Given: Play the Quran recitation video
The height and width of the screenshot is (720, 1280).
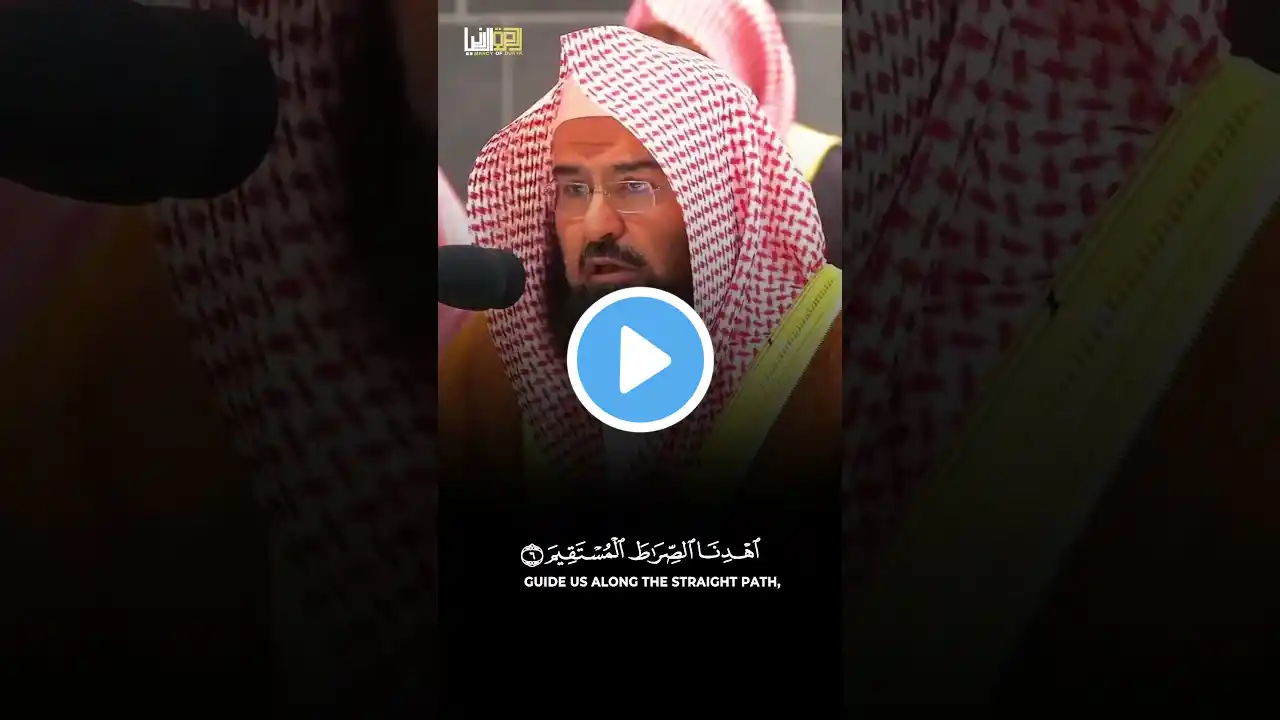Looking at the screenshot, I should (x=640, y=360).
